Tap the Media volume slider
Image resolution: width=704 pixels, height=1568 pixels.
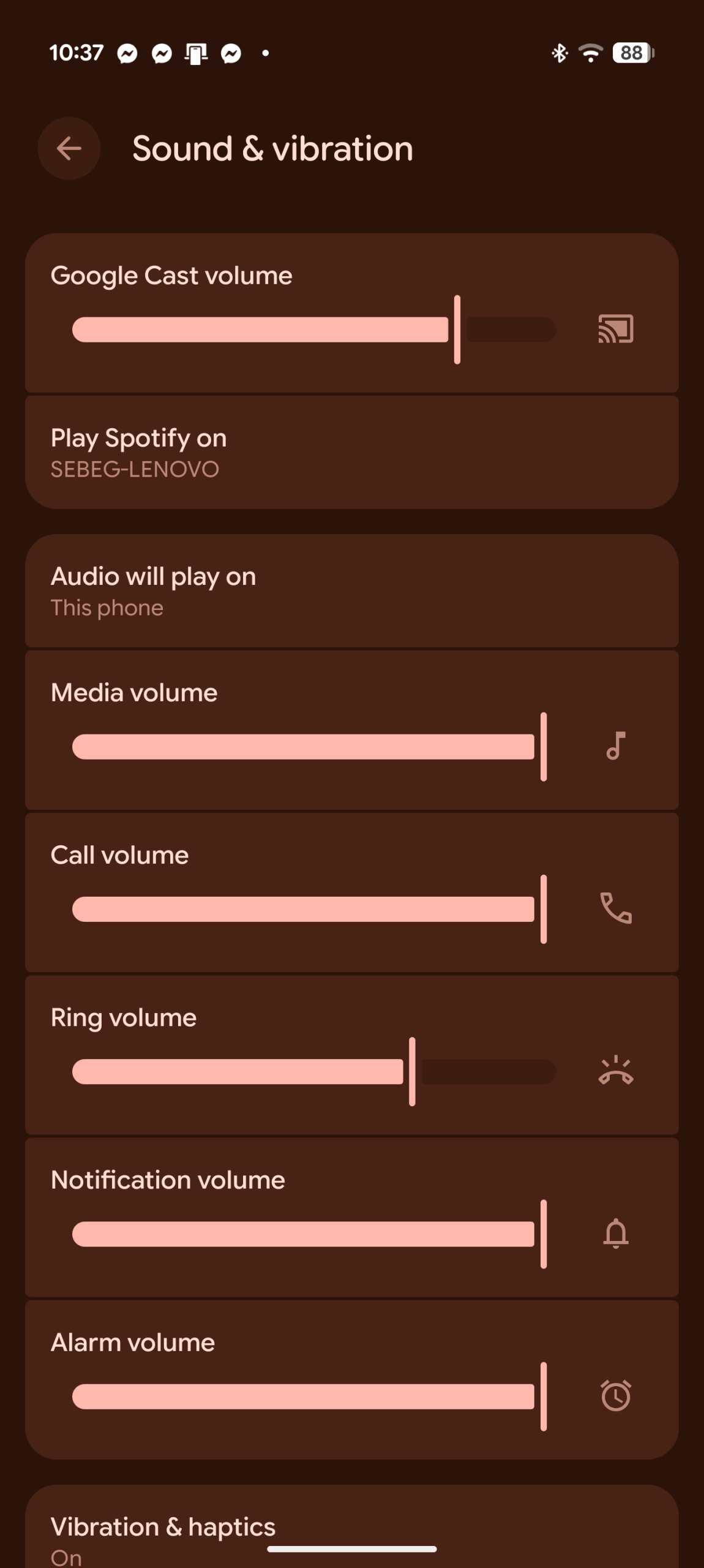pyautogui.click(x=314, y=747)
